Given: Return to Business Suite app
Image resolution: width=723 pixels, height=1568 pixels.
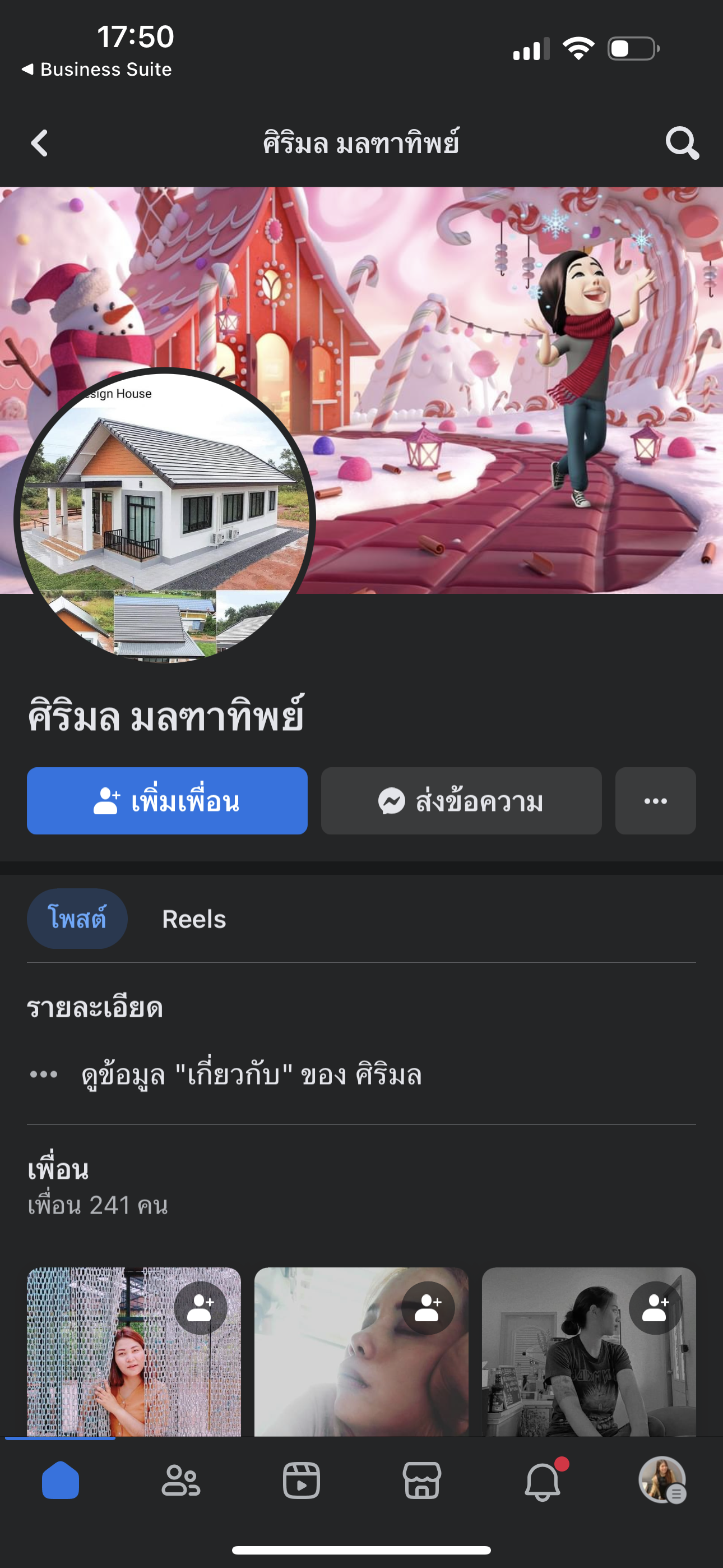Looking at the screenshot, I should tap(98, 70).
